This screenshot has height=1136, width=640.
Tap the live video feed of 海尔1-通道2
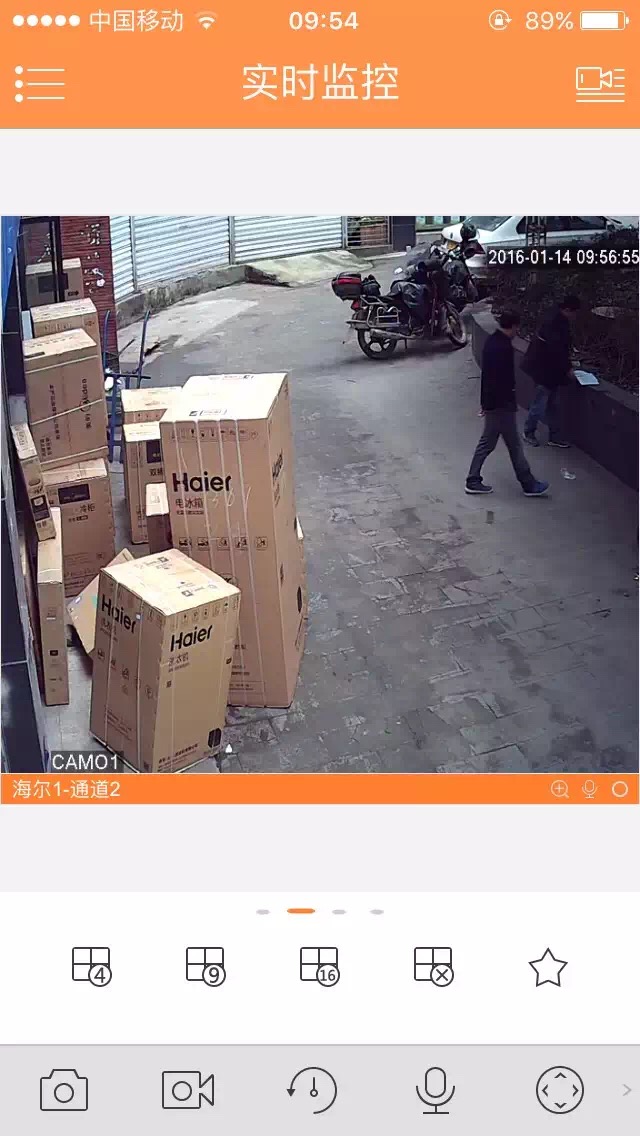(x=320, y=494)
